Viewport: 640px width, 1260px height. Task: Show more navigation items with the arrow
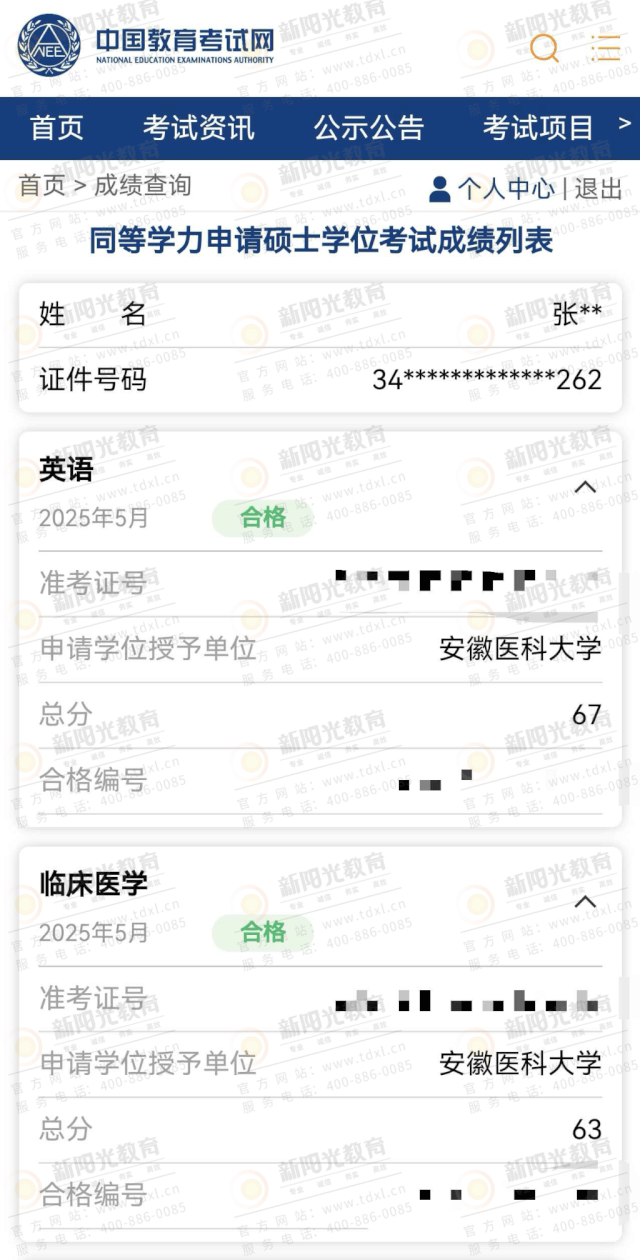point(625,125)
